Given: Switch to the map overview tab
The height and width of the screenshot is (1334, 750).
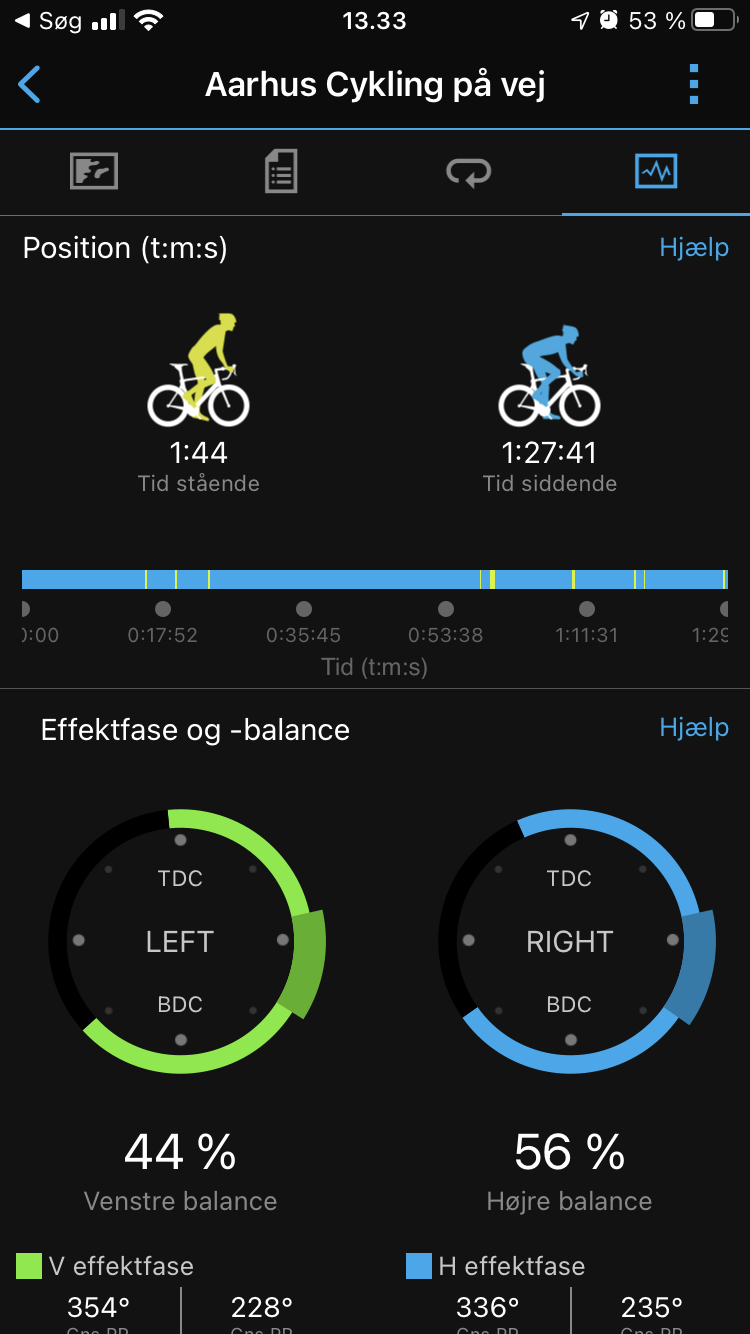Looking at the screenshot, I should [x=94, y=172].
